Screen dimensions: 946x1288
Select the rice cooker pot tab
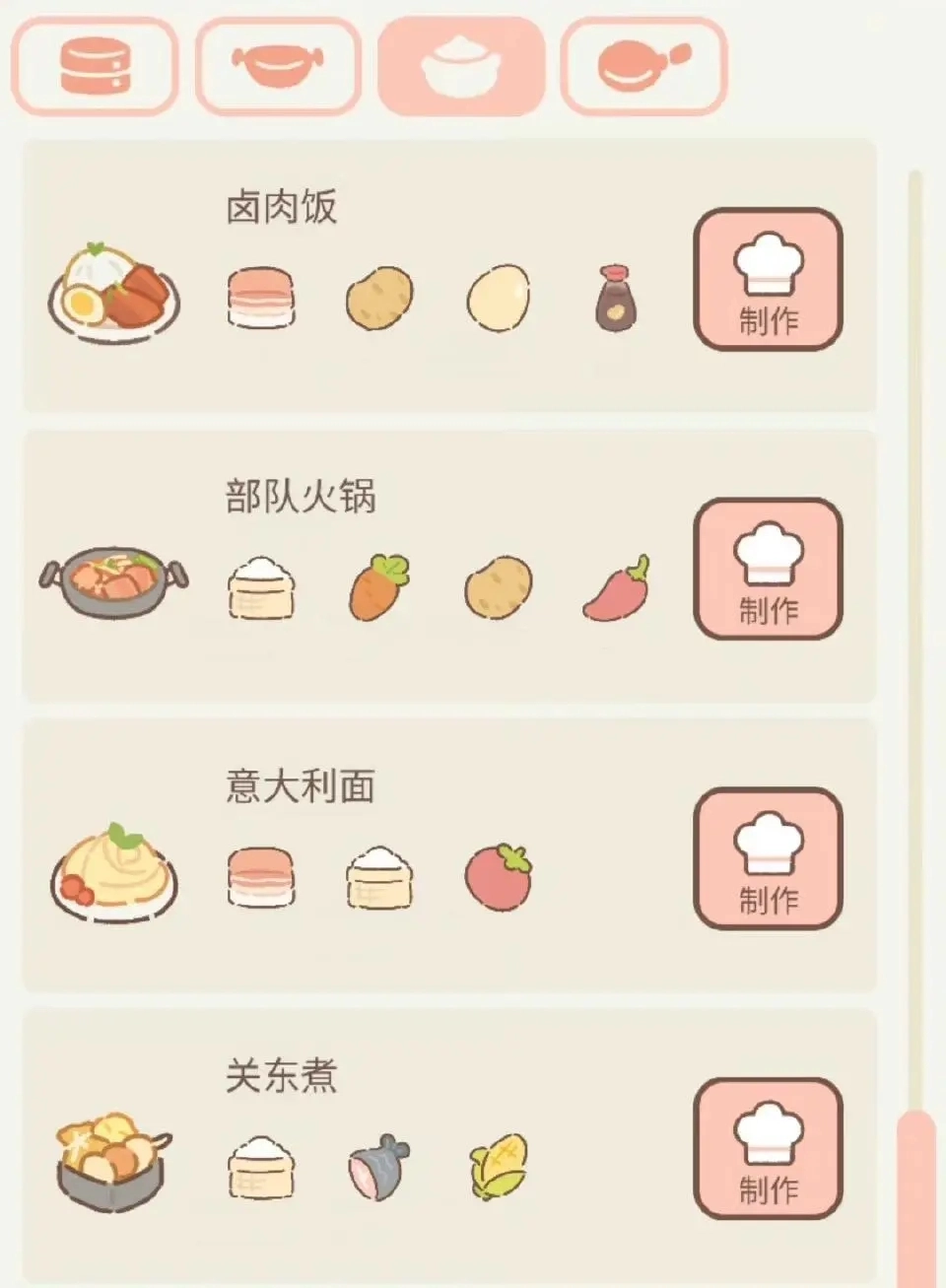click(461, 65)
